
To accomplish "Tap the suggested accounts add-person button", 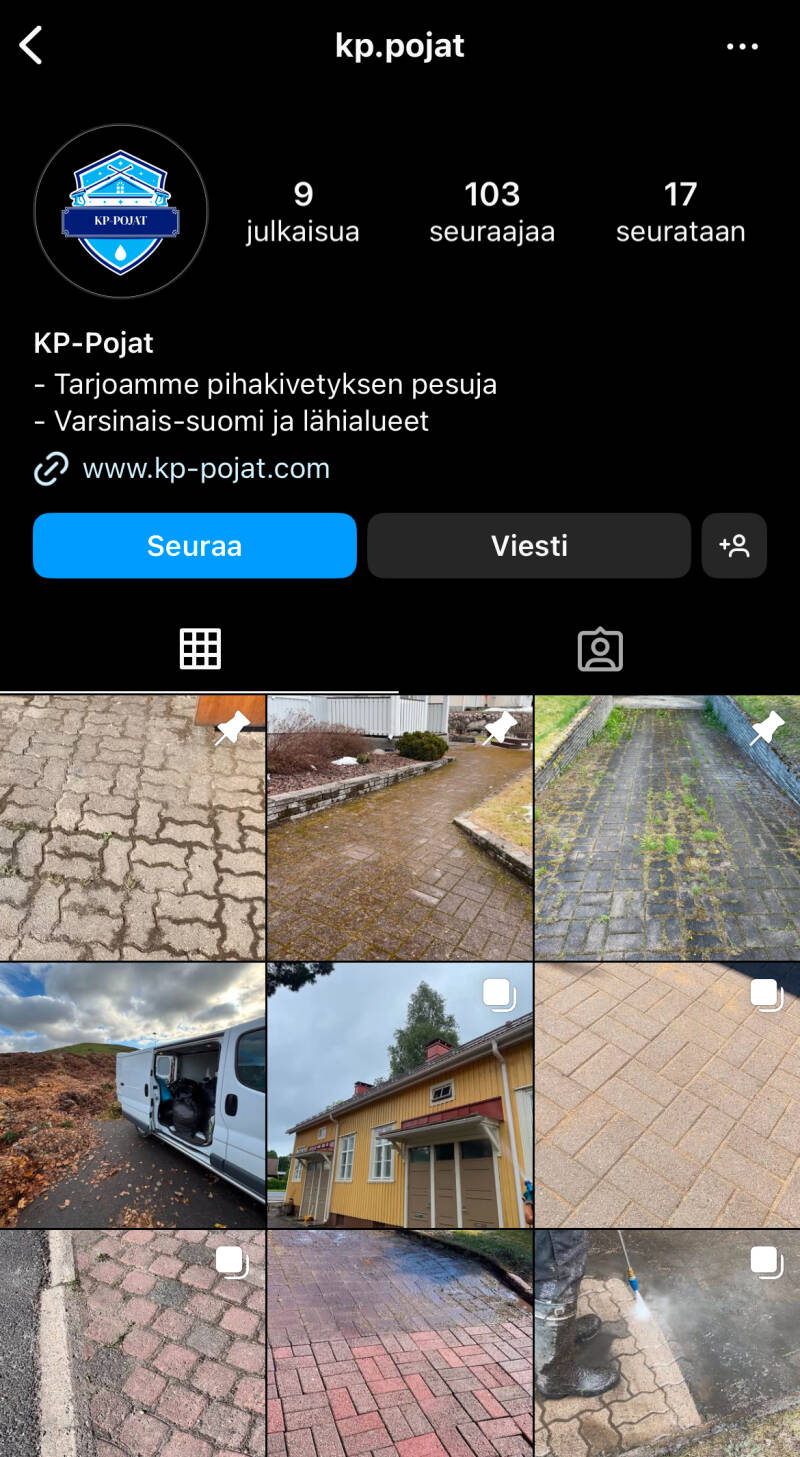I will pos(734,546).
